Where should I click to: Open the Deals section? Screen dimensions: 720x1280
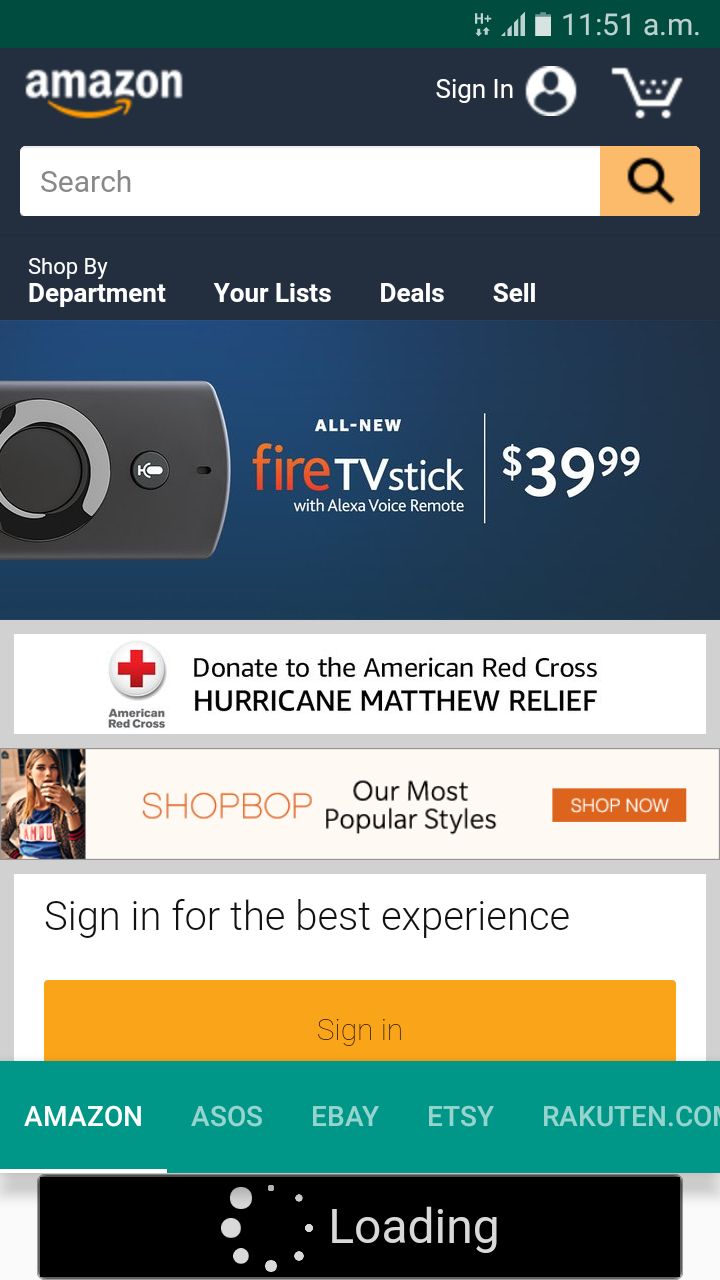coord(412,293)
